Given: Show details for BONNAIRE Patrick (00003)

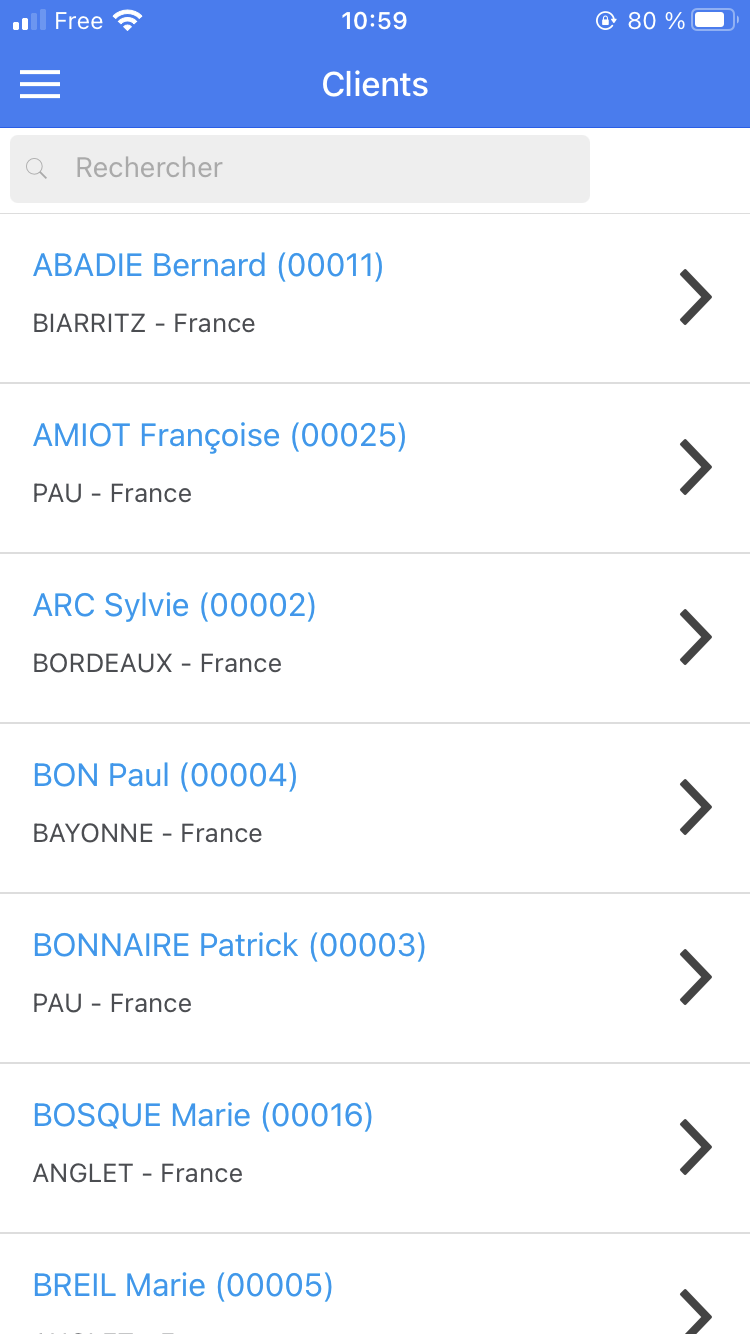Looking at the screenshot, I should coord(374,977).
